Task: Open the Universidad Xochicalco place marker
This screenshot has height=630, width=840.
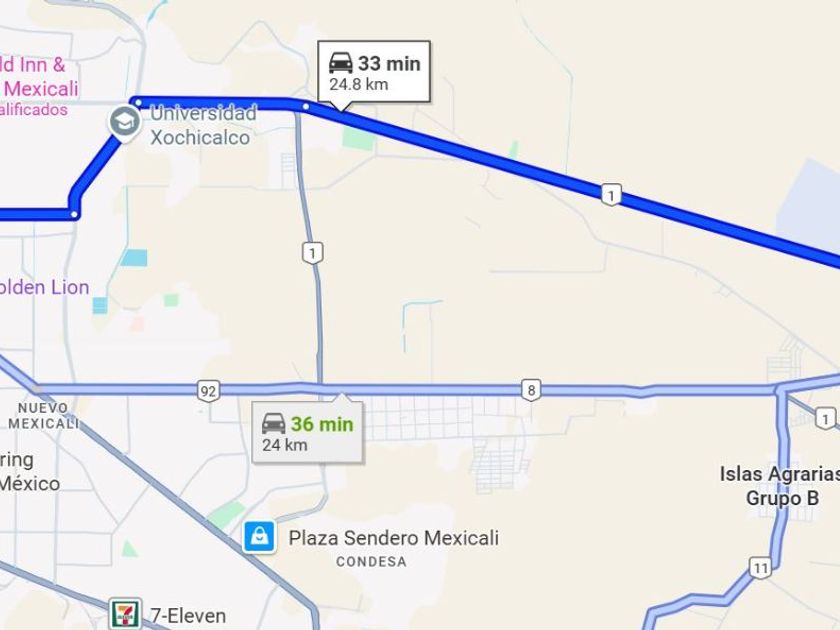Action: point(126,120)
